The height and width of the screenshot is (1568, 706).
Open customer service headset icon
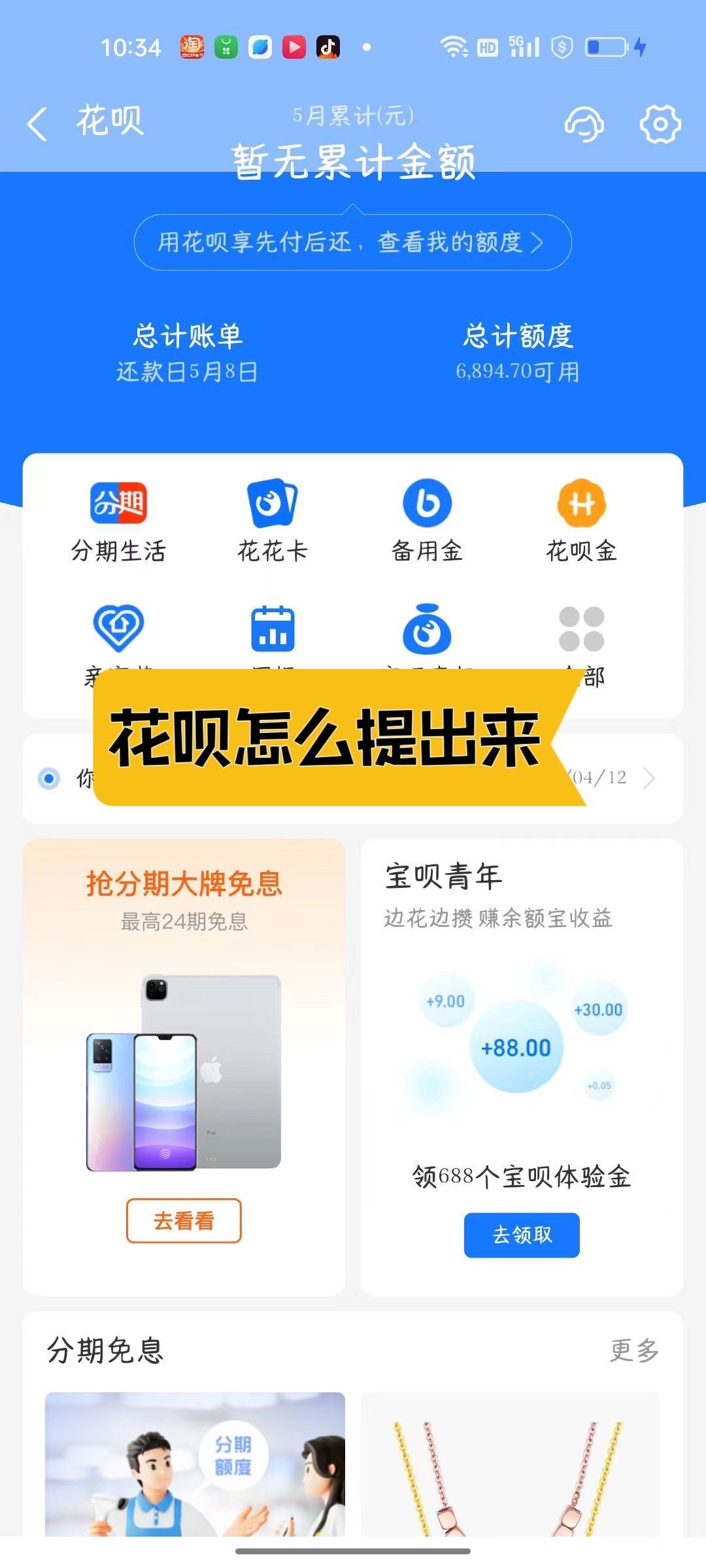tap(584, 123)
